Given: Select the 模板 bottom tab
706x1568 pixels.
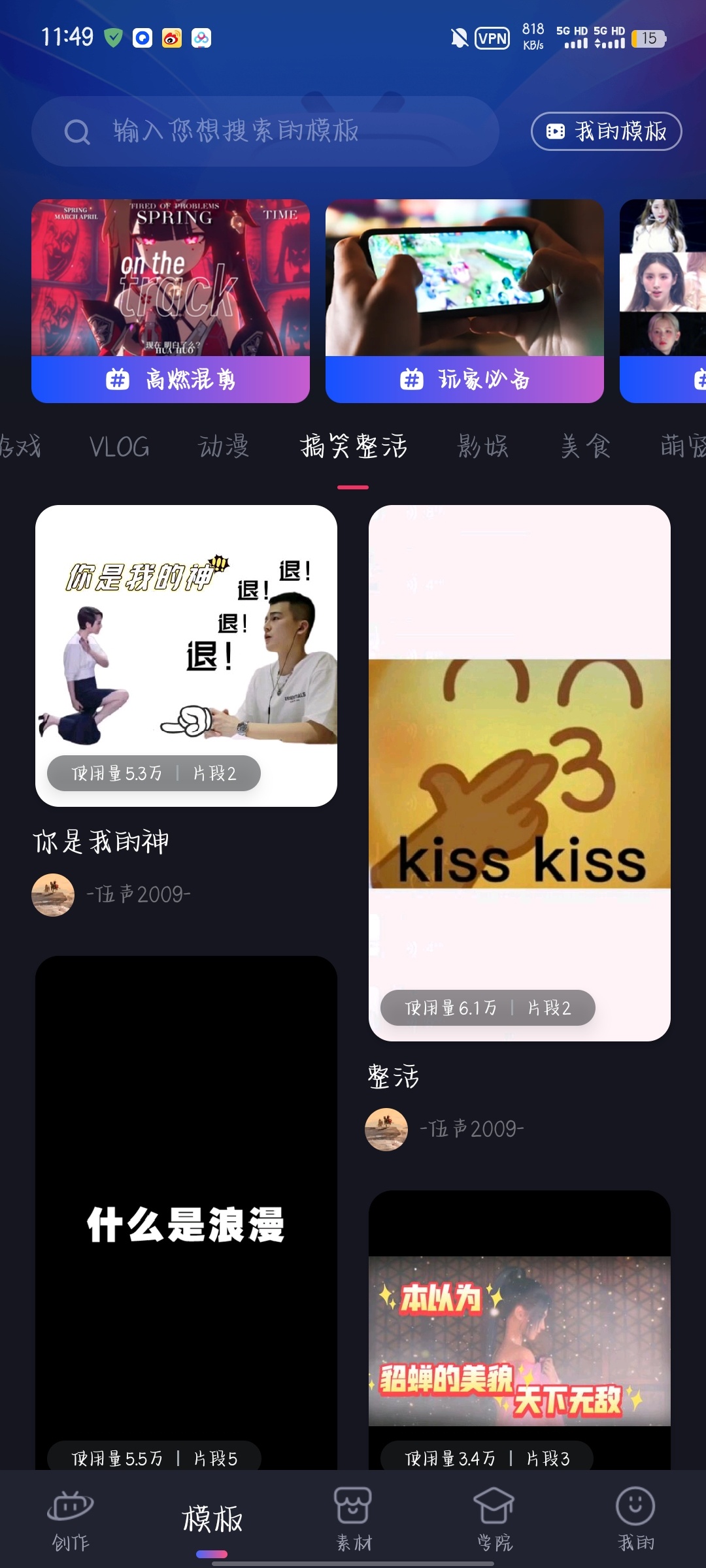Looking at the screenshot, I should [212, 1520].
